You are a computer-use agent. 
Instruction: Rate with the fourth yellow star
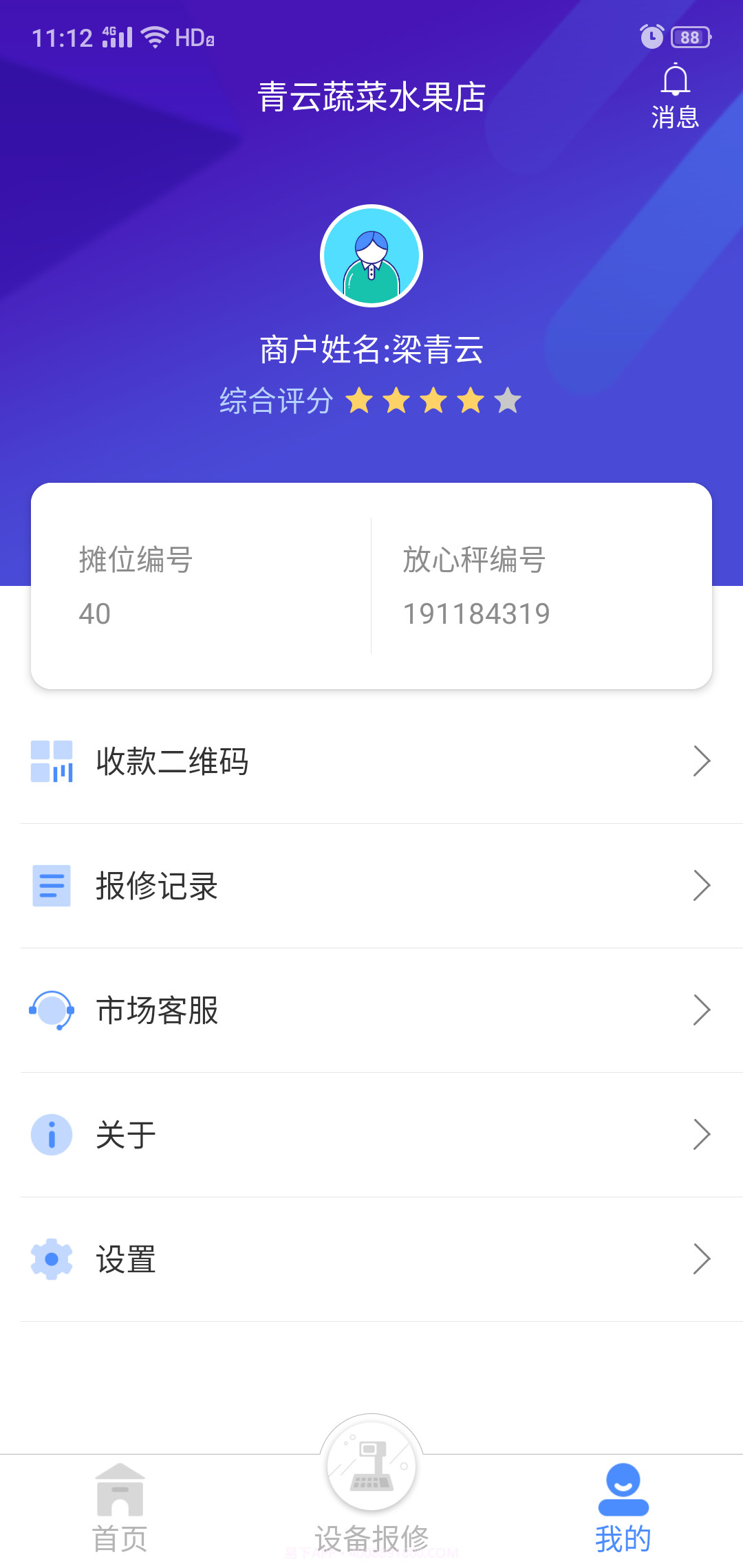(x=470, y=400)
